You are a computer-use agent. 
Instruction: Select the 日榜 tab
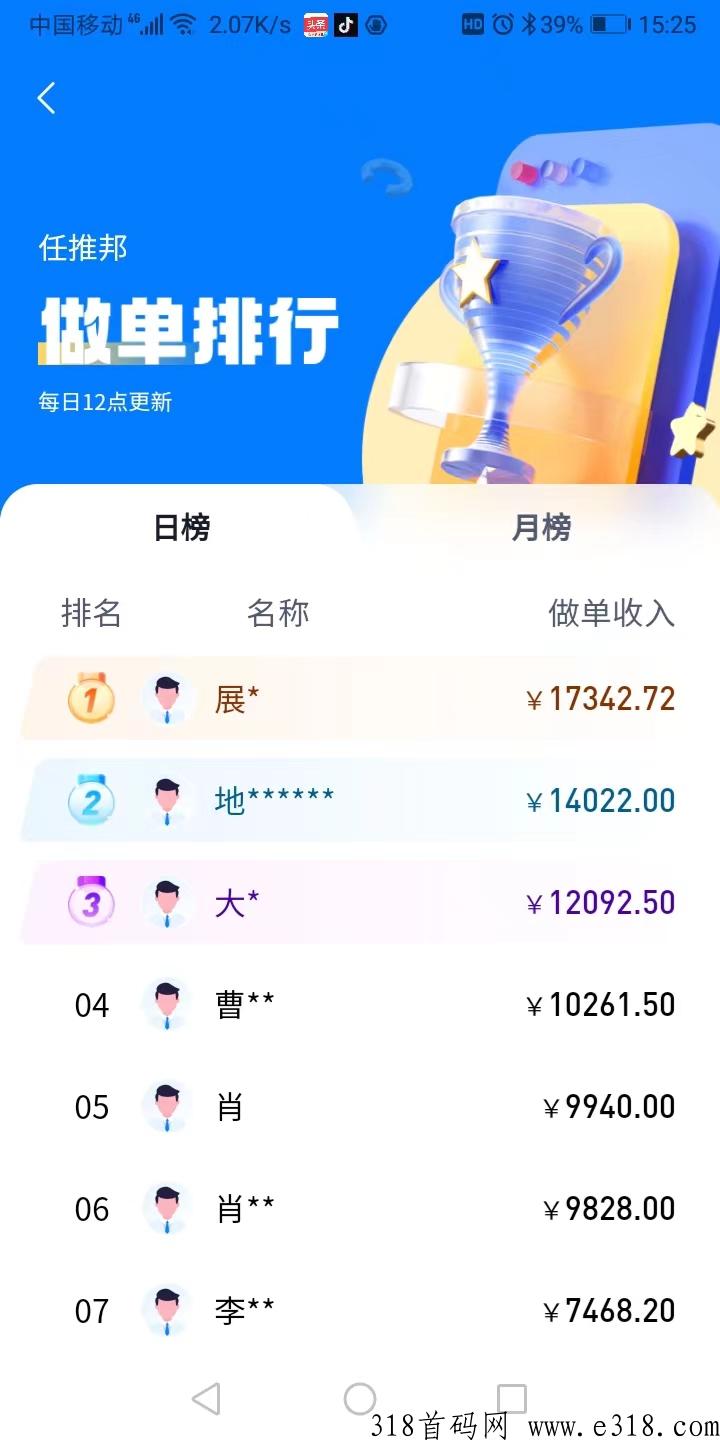coord(181,527)
